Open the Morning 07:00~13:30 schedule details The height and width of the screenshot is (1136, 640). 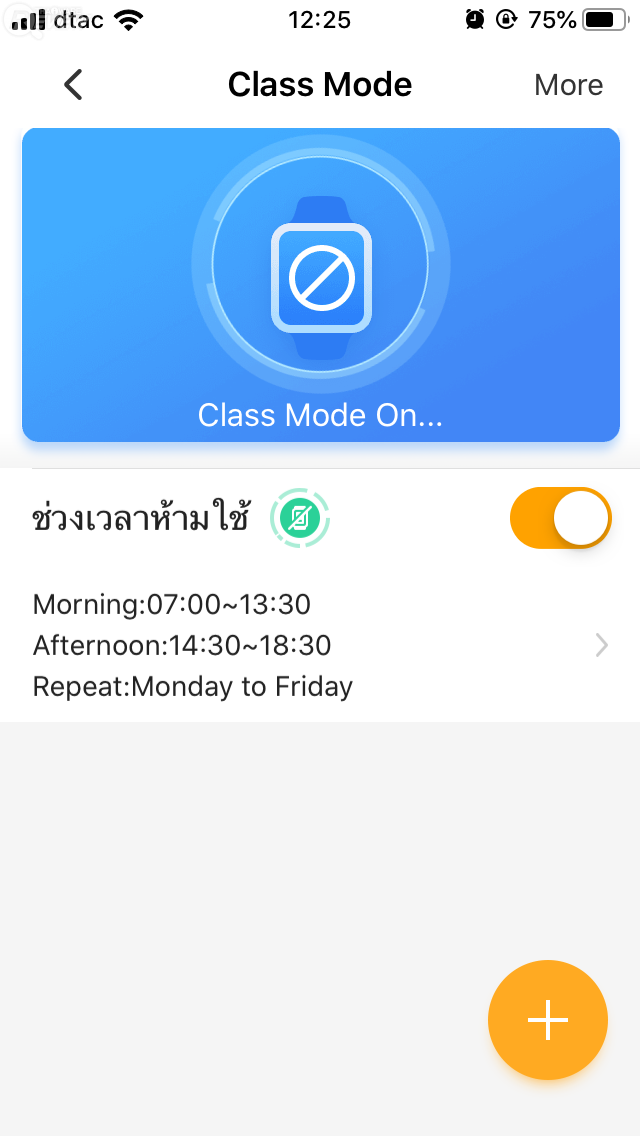pyautogui.click(x=320, y=645)
